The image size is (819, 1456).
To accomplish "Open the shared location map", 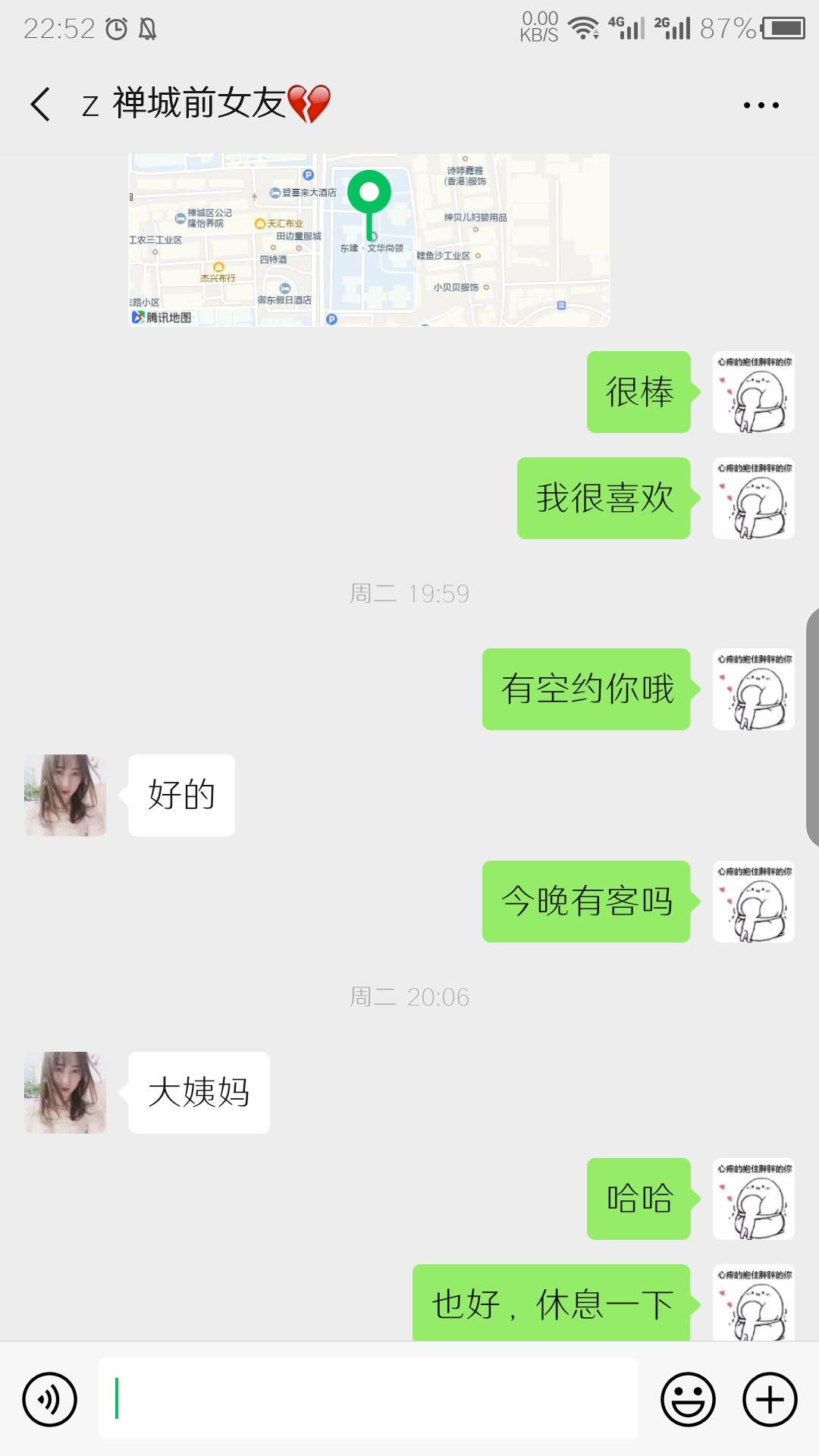I will [x=369, y=240].
